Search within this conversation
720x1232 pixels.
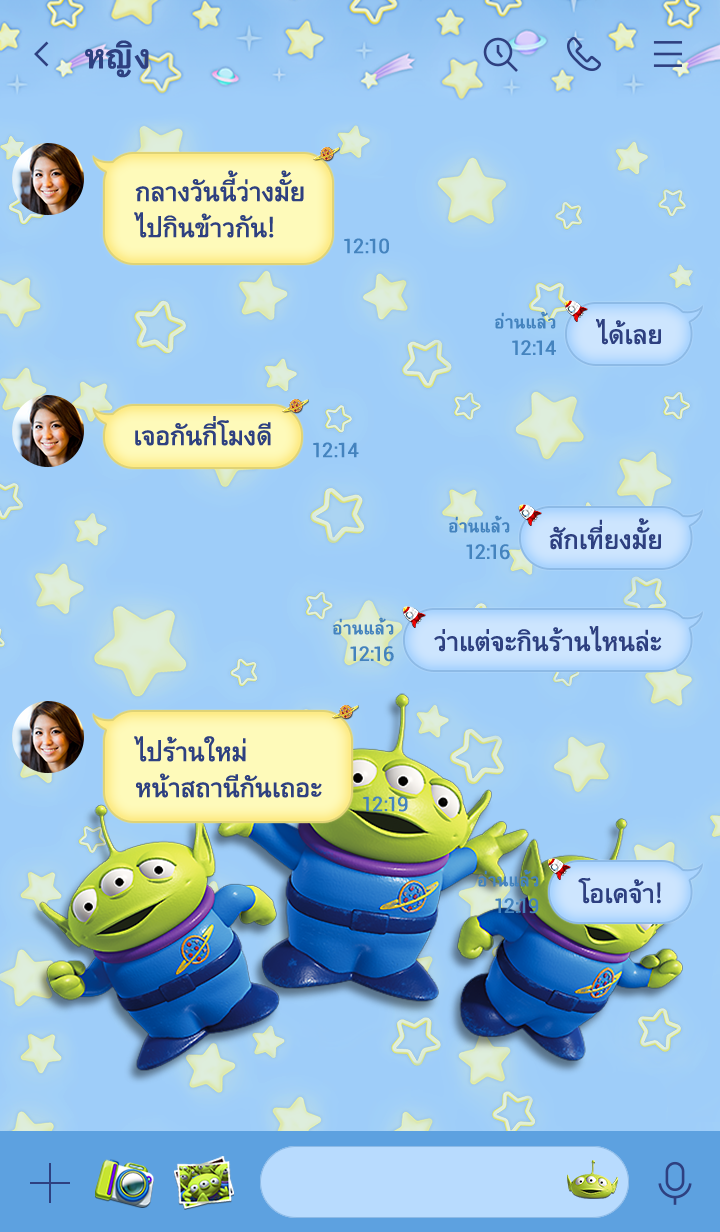click(x=499, y=54)
